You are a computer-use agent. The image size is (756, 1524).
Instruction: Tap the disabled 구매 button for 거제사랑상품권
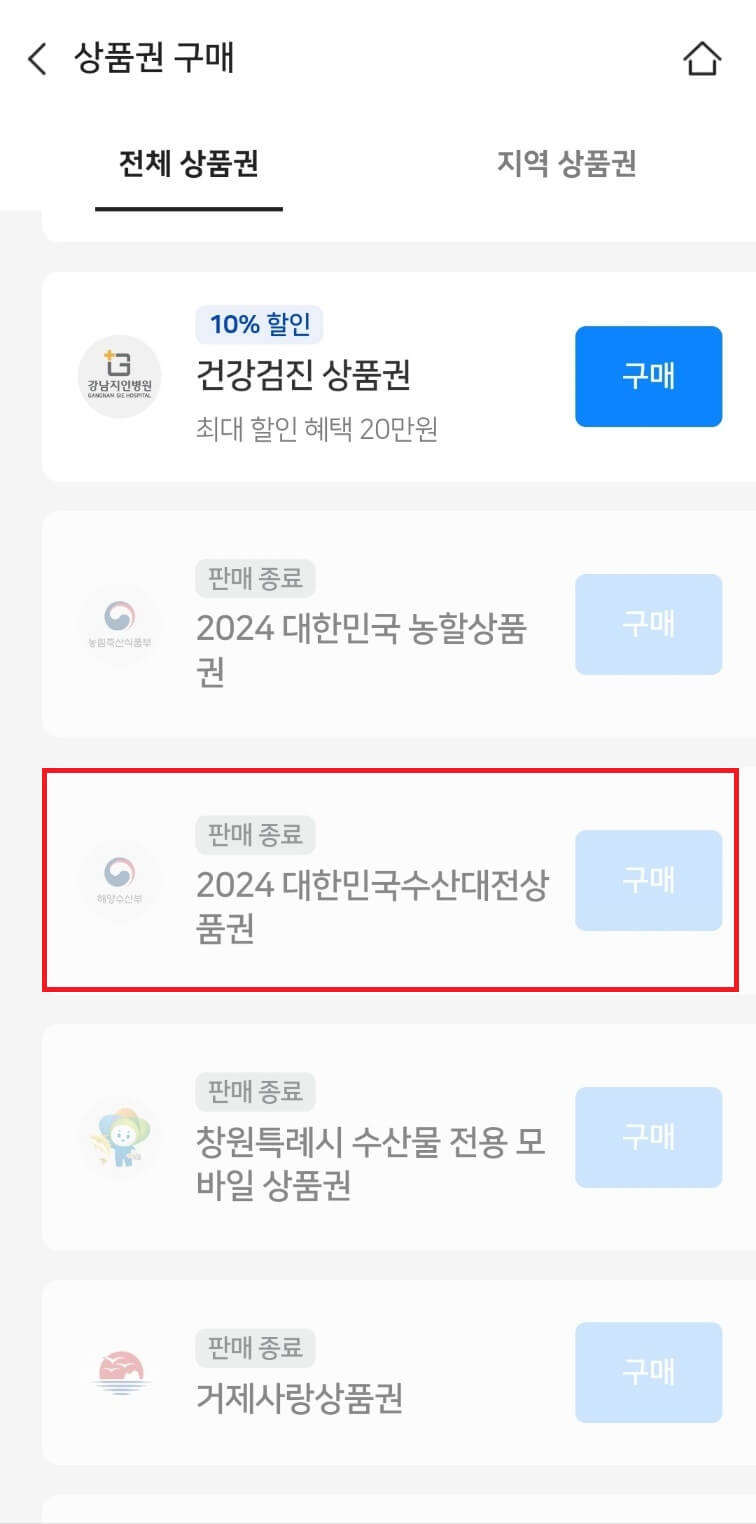click(x=648, y=1372)
